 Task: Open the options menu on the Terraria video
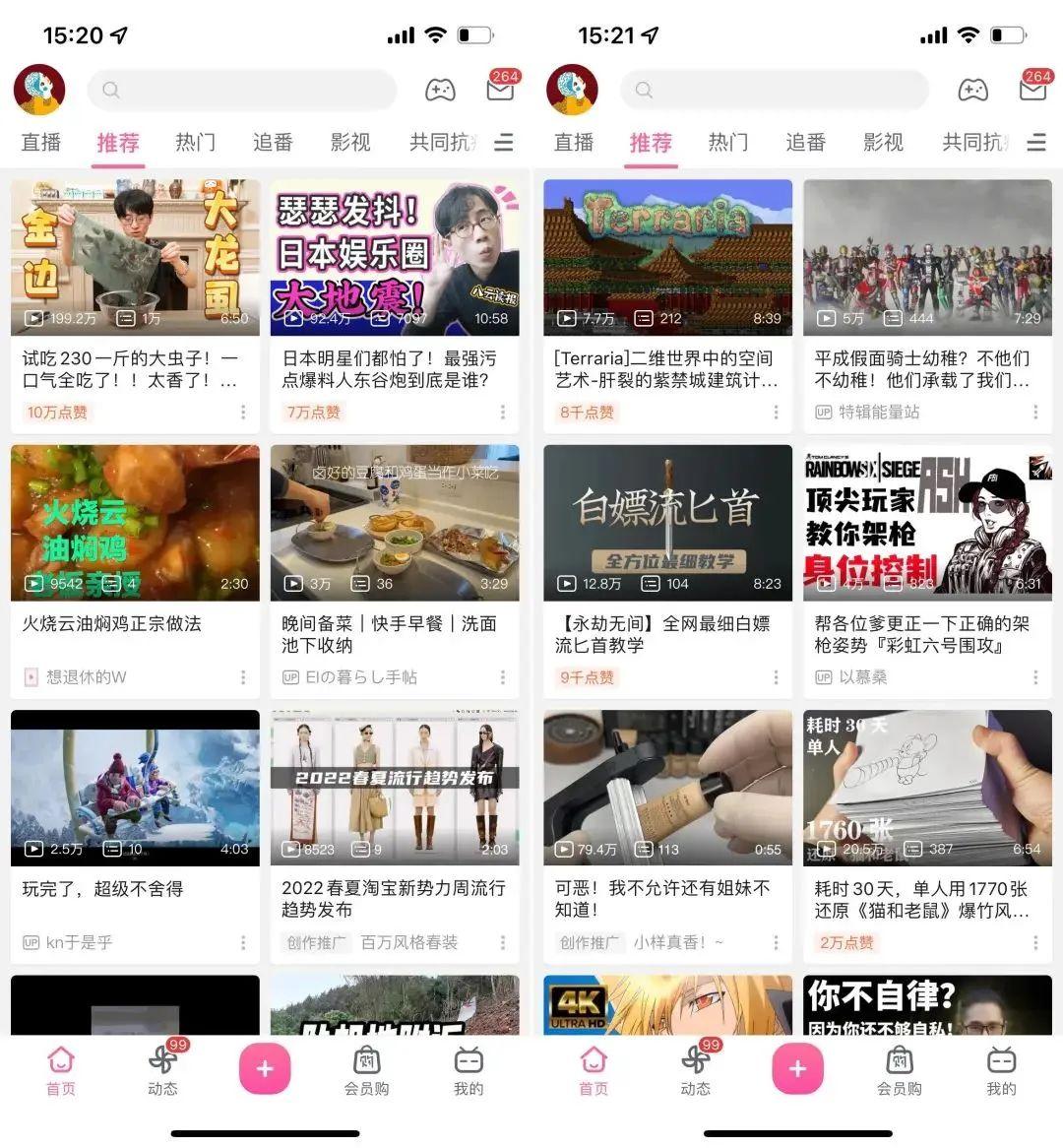pos(776,412)
